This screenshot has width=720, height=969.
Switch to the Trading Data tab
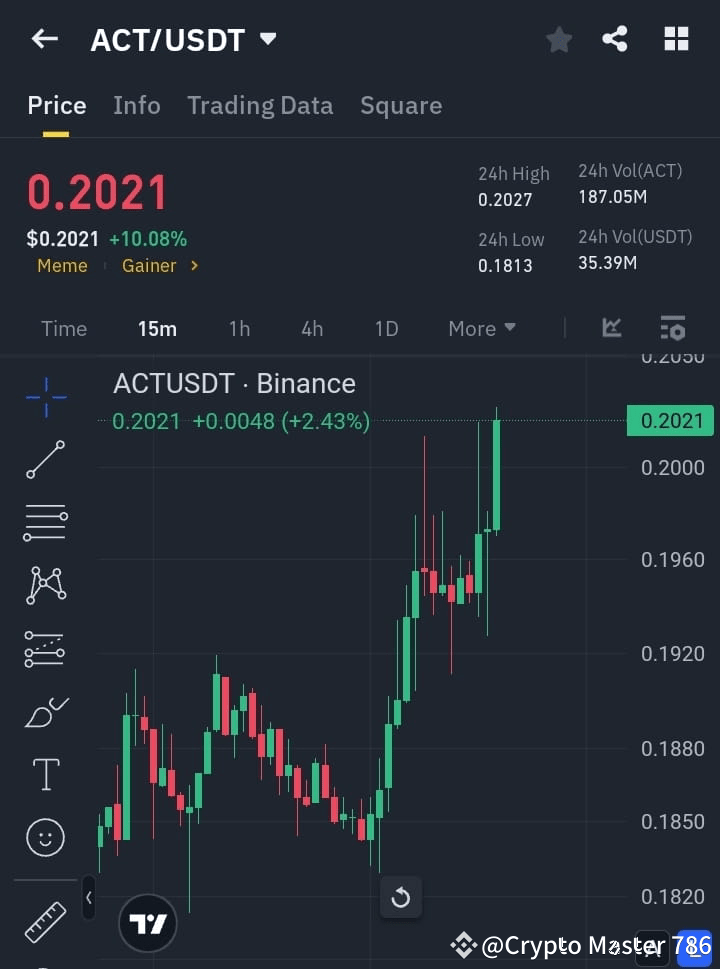[x=260, y=105]
